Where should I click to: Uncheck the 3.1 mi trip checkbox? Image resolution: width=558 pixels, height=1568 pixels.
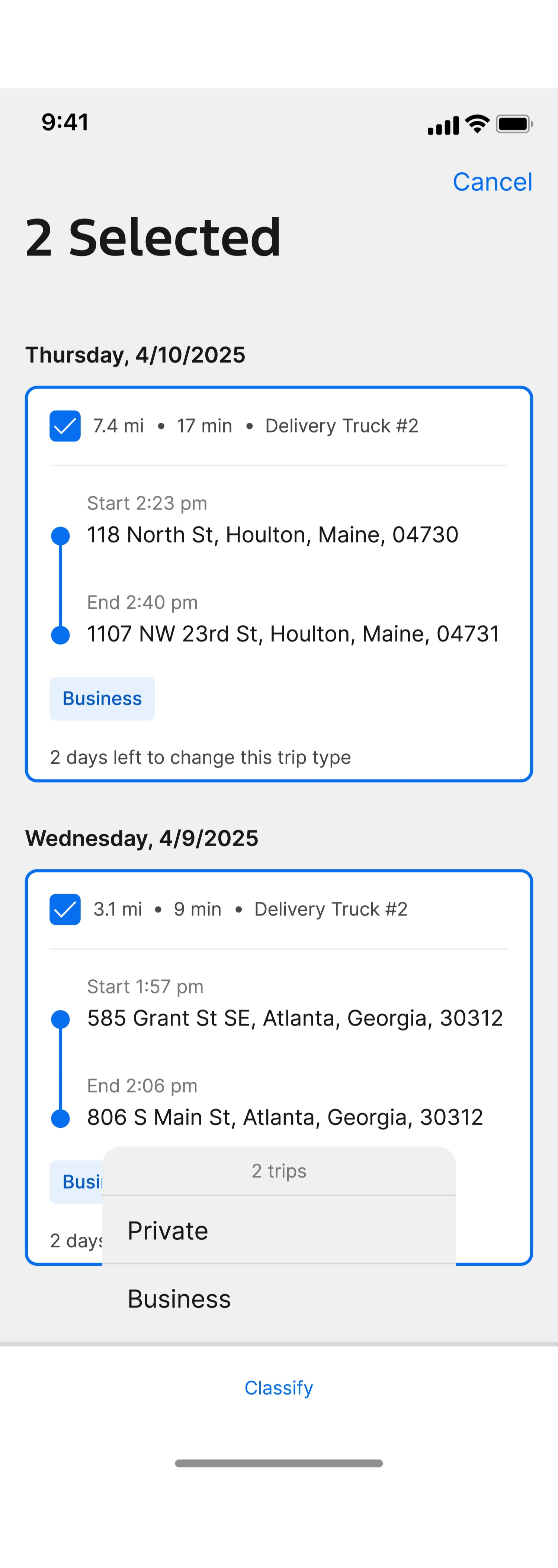pos(65,909)
